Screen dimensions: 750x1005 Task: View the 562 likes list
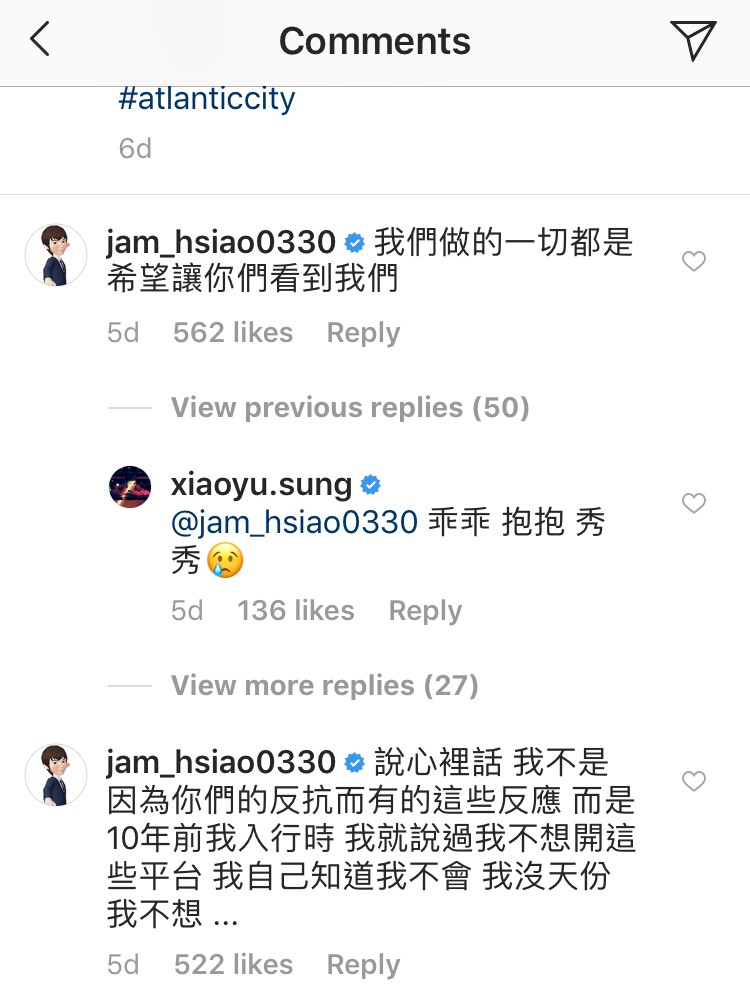pos(233,333)
